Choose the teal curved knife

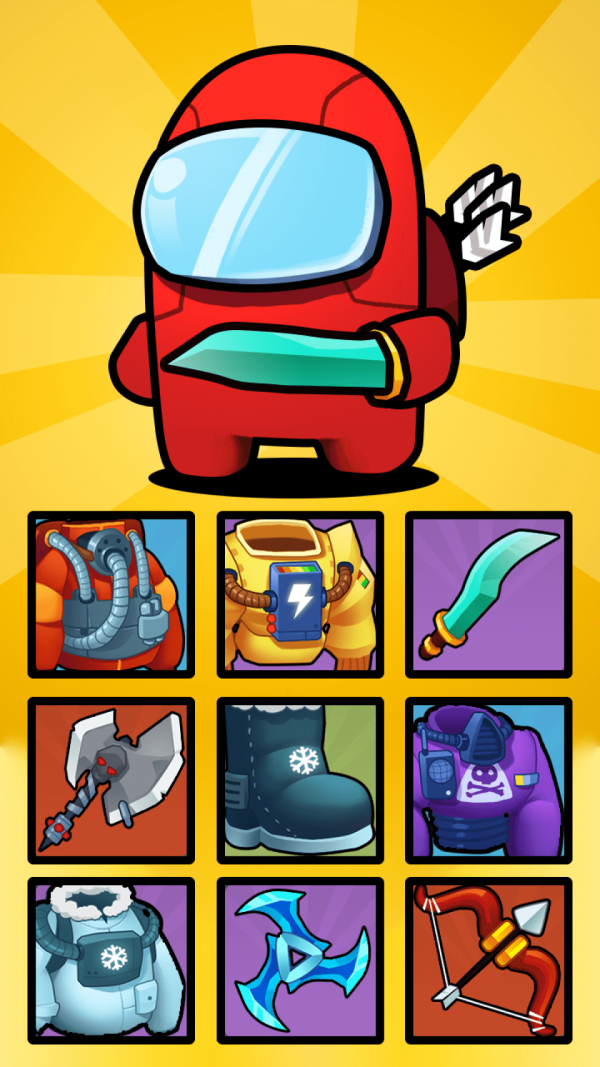[x=488, y=595]
